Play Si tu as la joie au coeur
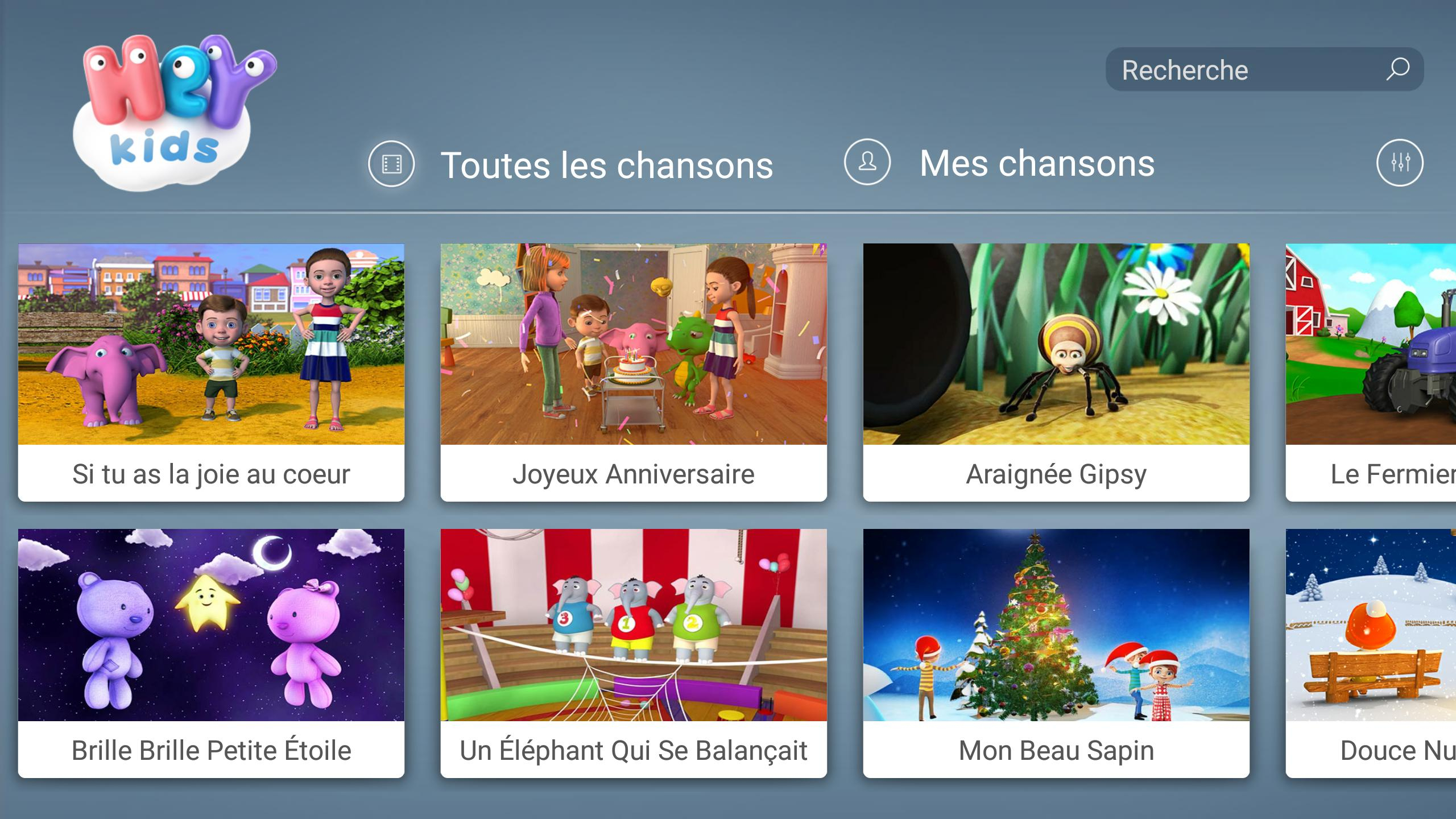 coord(211,372)
